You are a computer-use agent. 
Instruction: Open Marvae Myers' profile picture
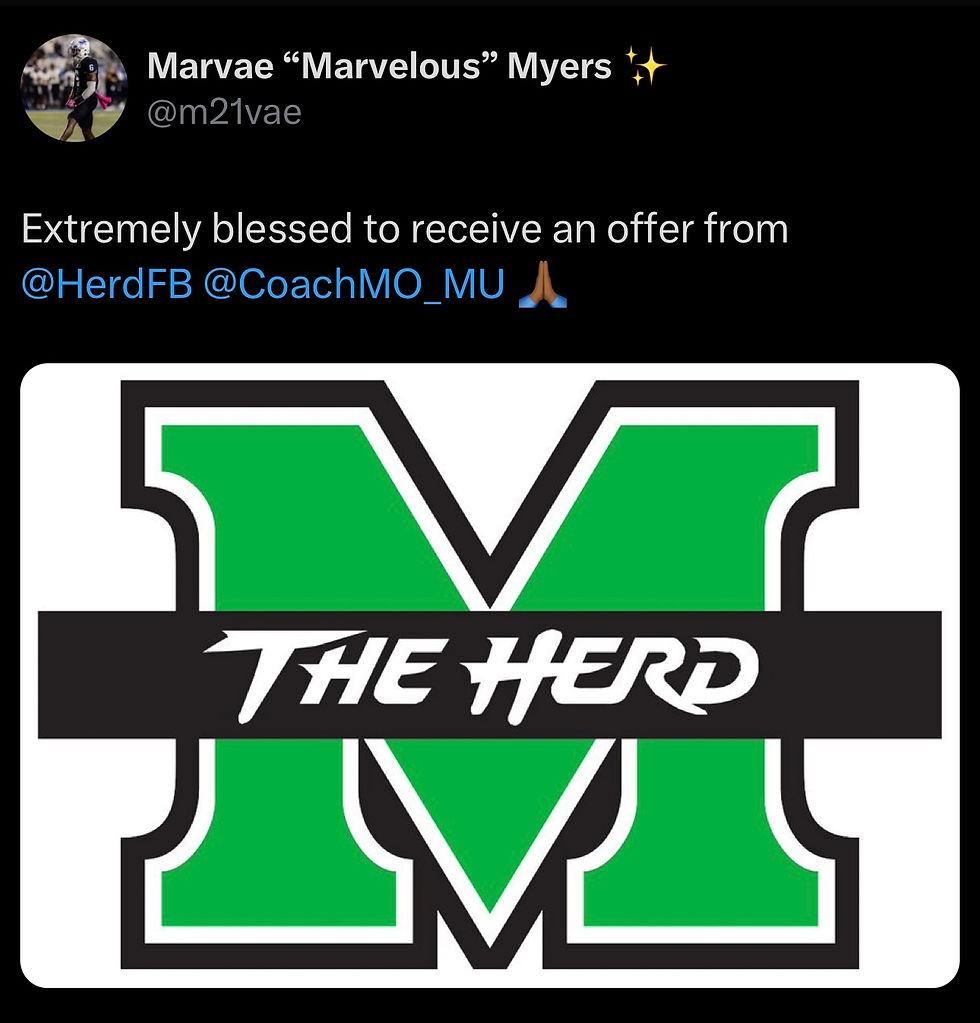coord(74,87)
